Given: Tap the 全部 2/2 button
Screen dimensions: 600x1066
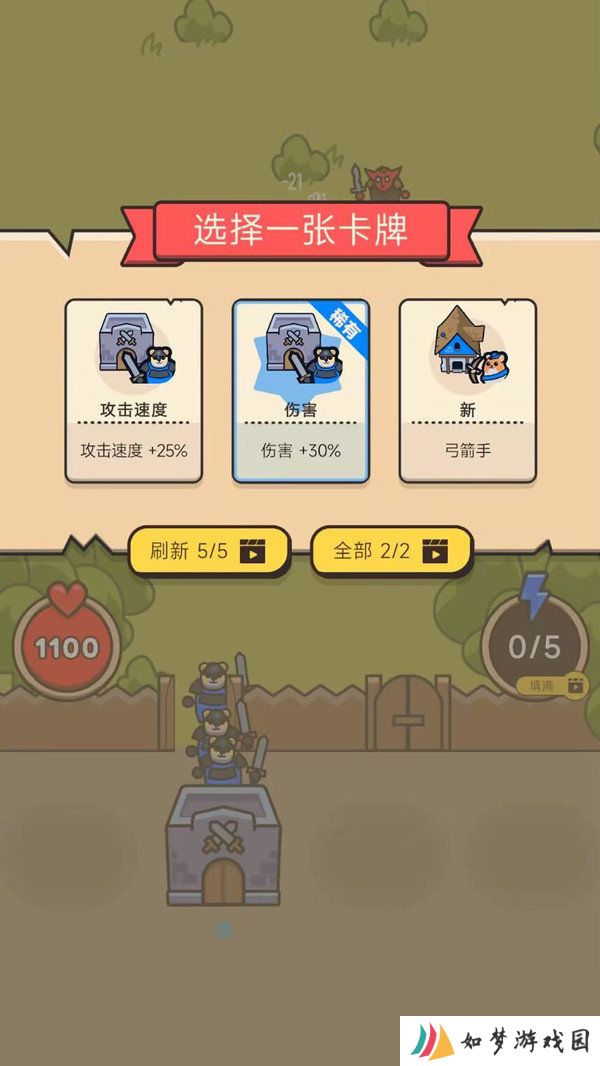Looking at the screenshot, I should pos(391,551).
